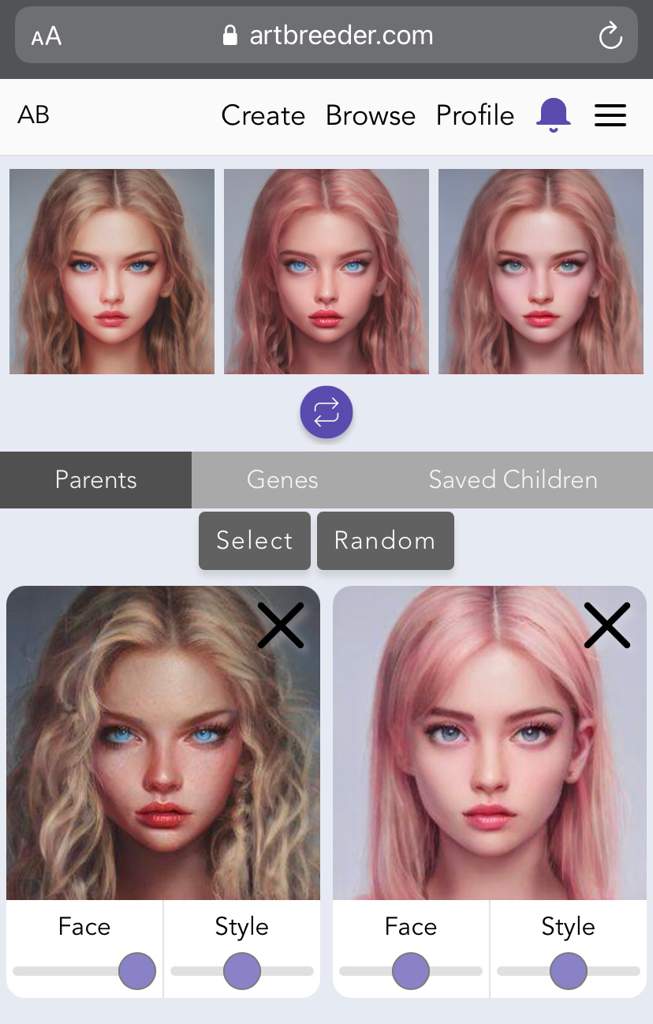Open the middle pink-haired child image
This screenshot has width=653, height=1024.
(326, 271)
